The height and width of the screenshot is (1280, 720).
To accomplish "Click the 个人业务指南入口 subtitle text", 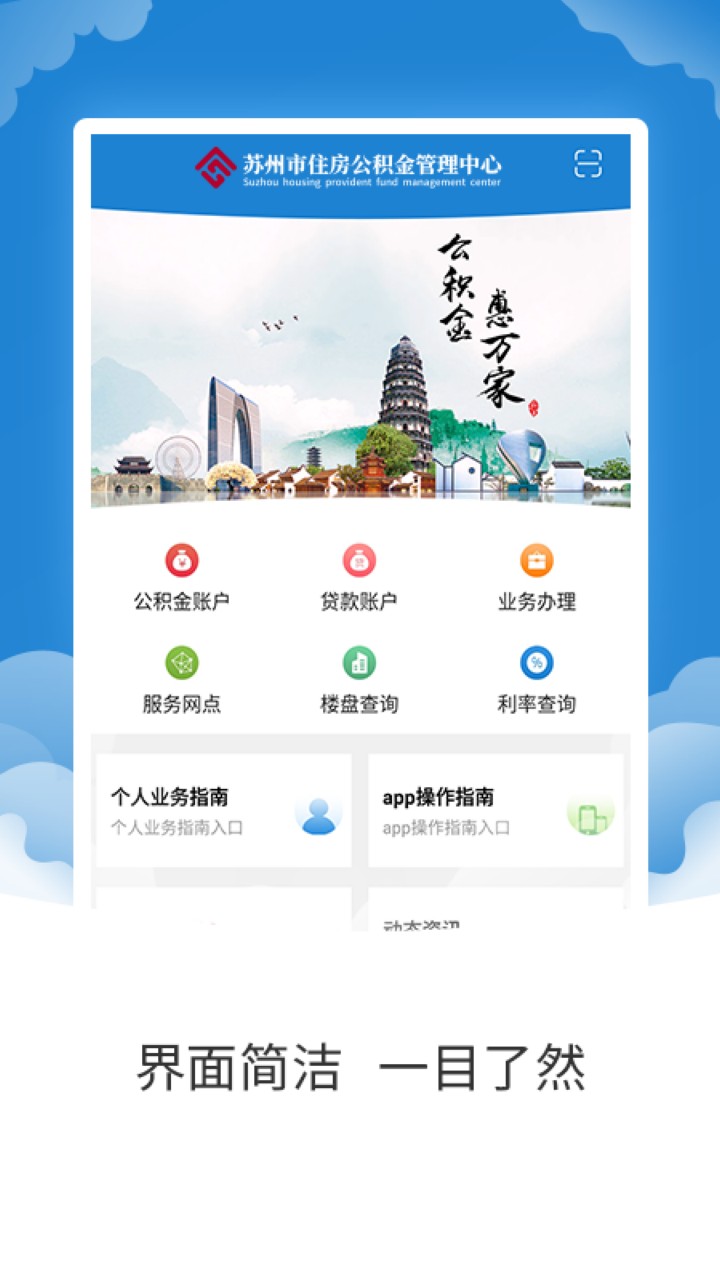I will pyautogui.click(x=175, y=827).
